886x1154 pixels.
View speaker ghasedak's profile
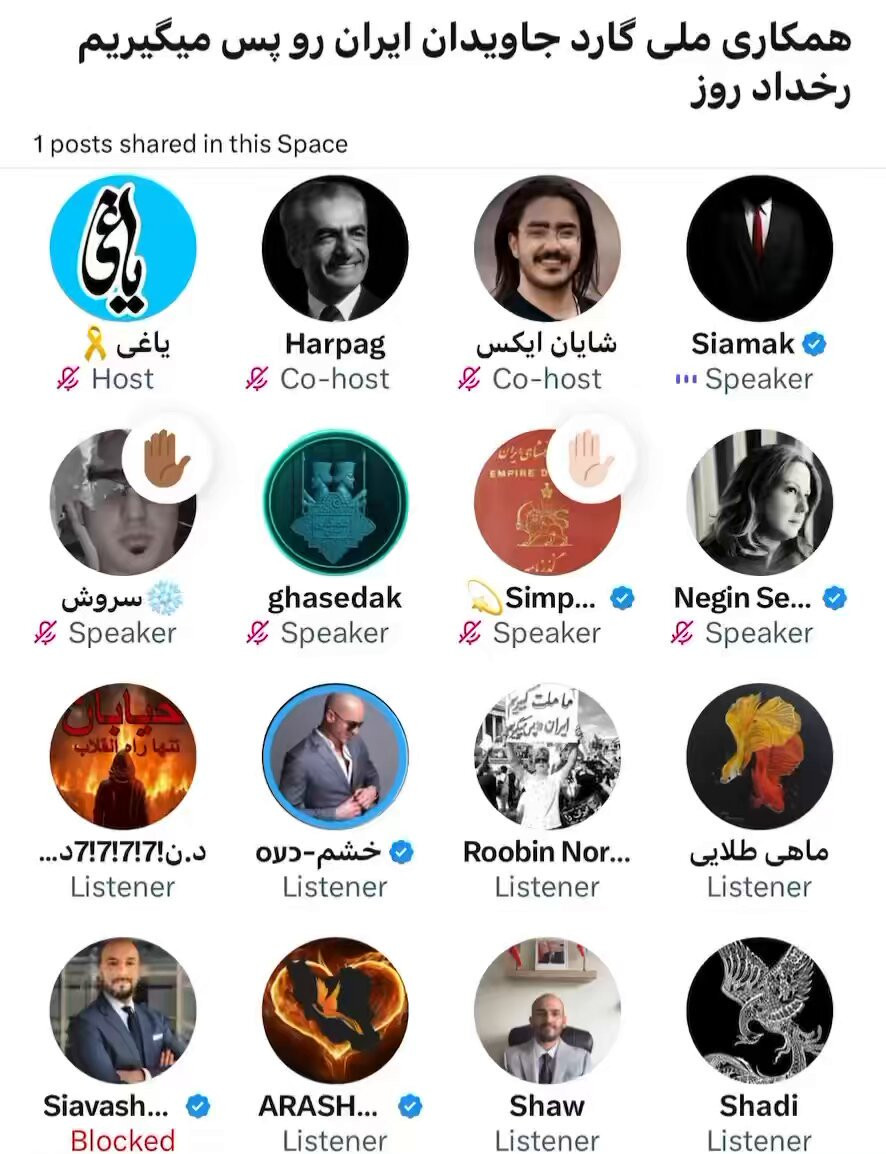click(x=335, y=502)
